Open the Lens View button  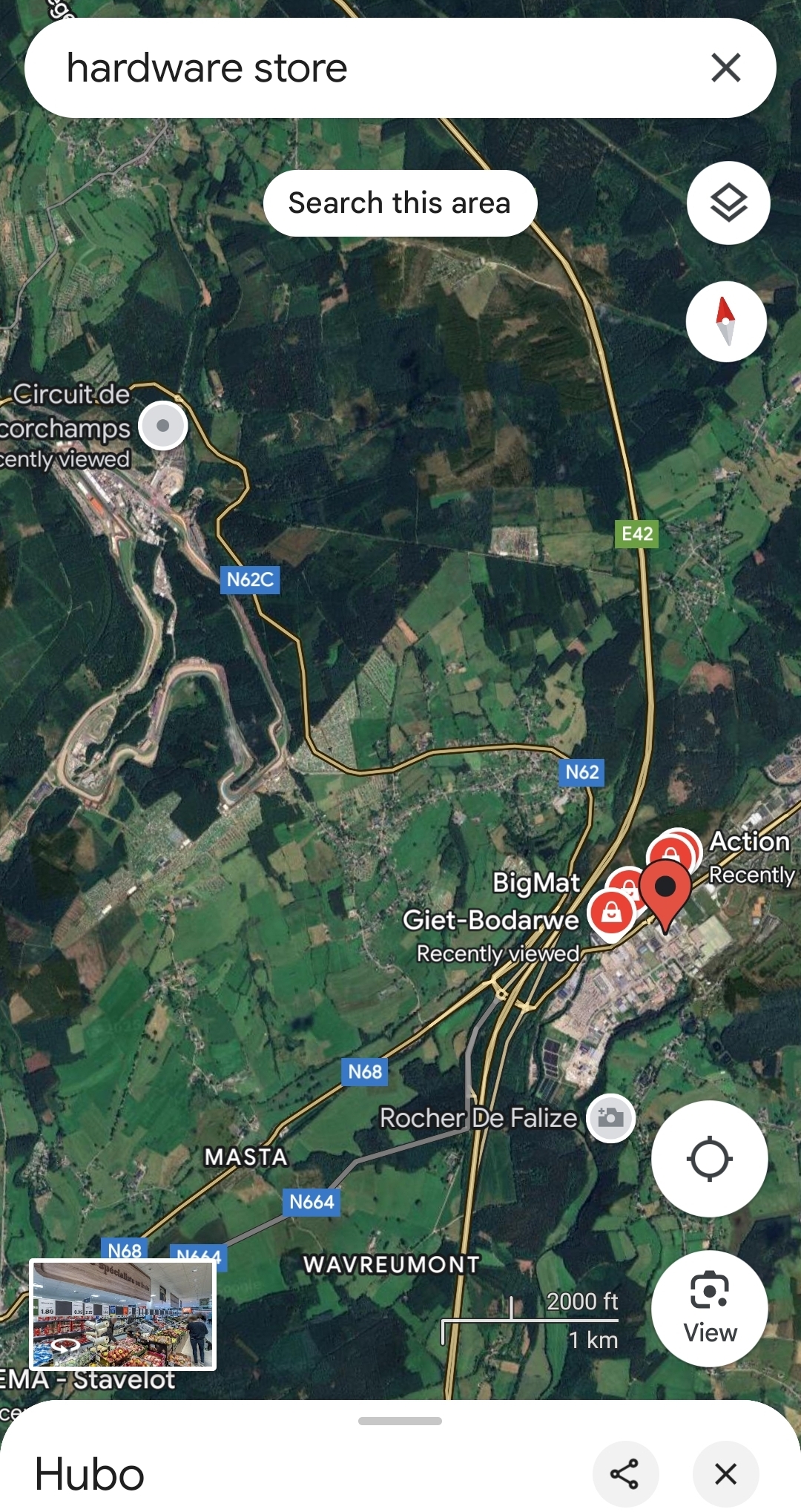point(710,1309)
